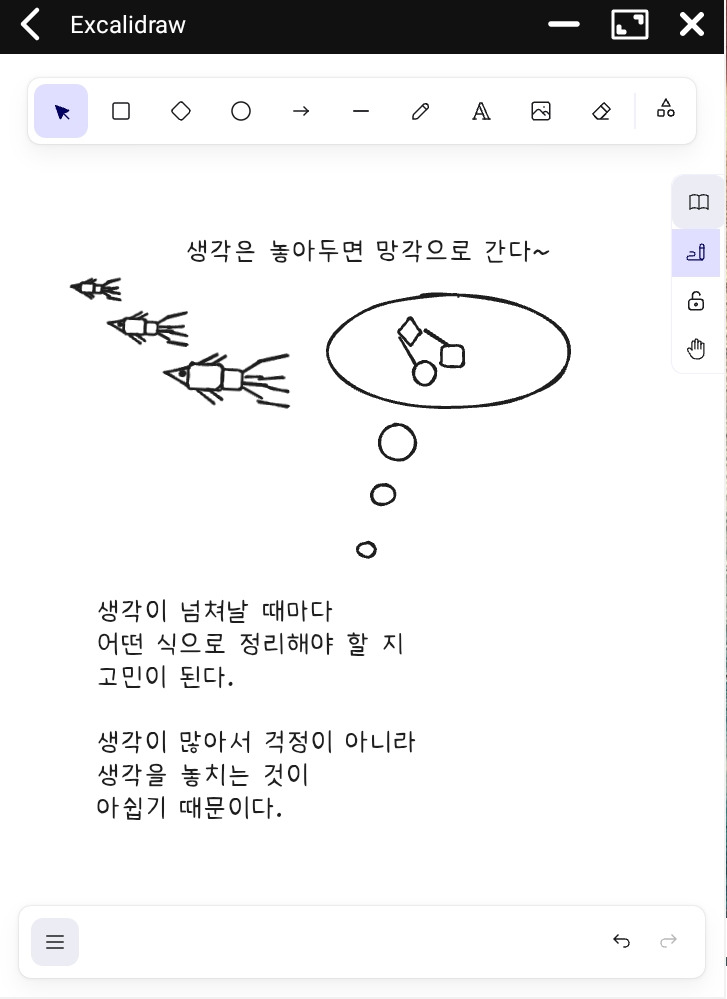
Task: Pick the ellipse drawing tool
Action: 241,111
